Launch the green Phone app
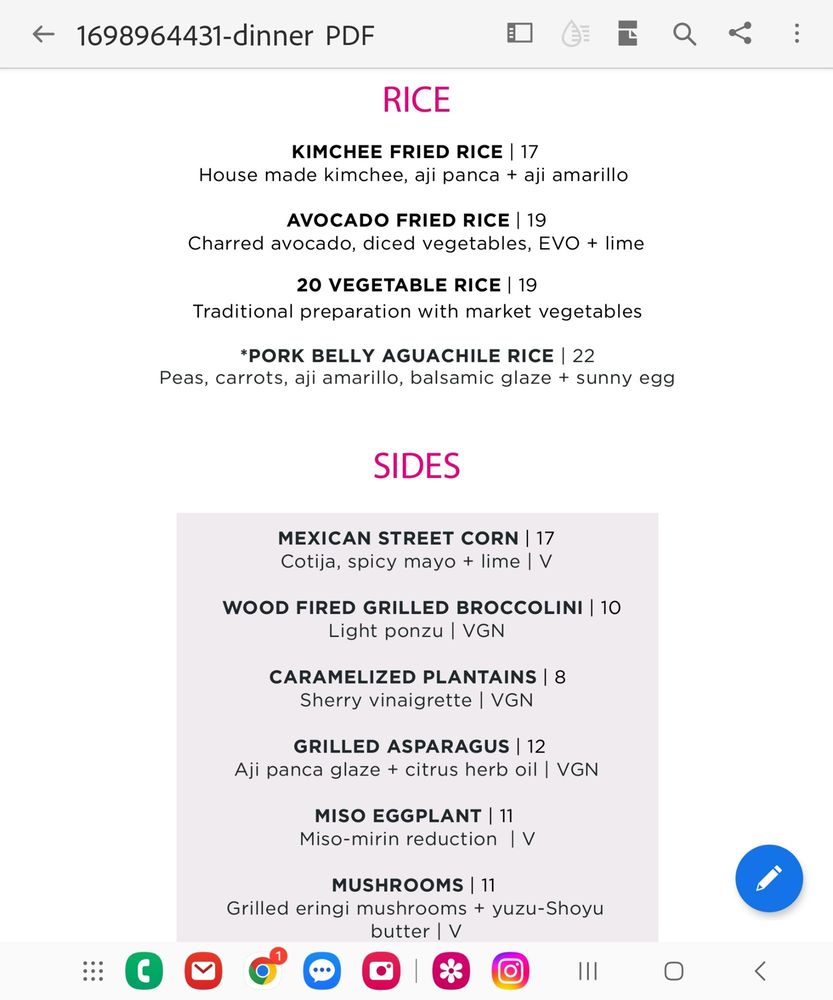The image size is (833, 1000). click(144, 971)
